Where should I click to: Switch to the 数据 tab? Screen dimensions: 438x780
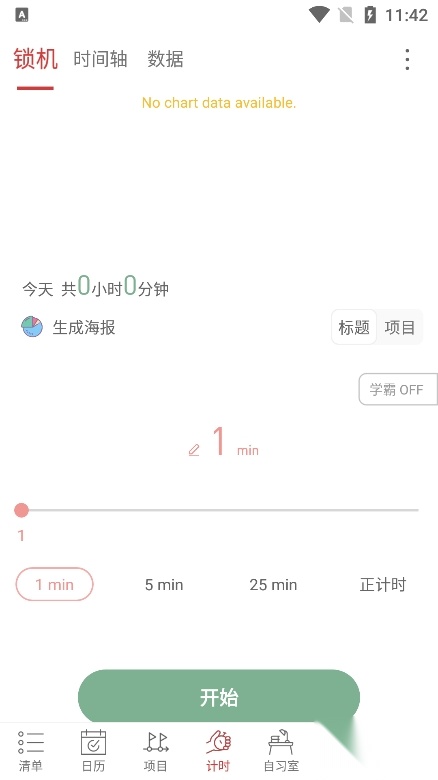(165, 59)
